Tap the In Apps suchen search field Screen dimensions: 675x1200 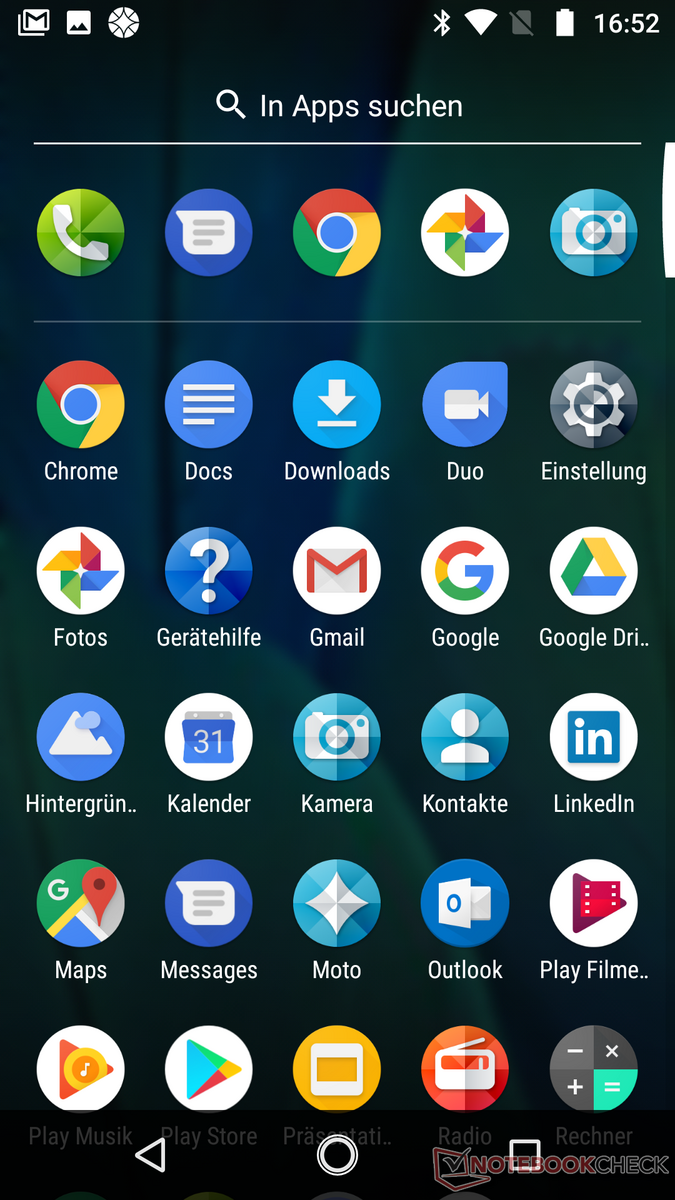pyautogui.click(x=338, y=106)
